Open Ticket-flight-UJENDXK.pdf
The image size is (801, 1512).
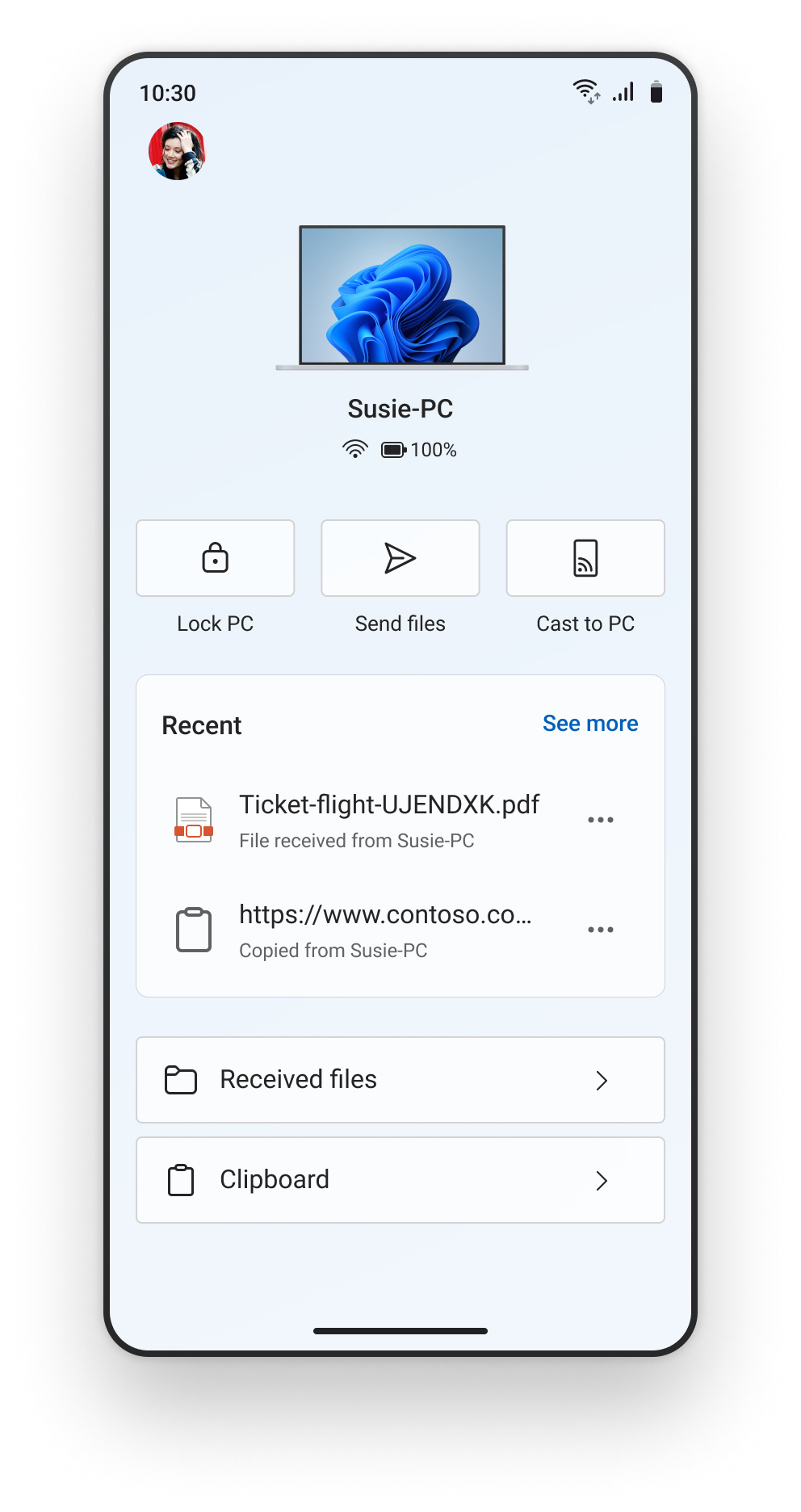pyautogui.click(x=388, y=819)
